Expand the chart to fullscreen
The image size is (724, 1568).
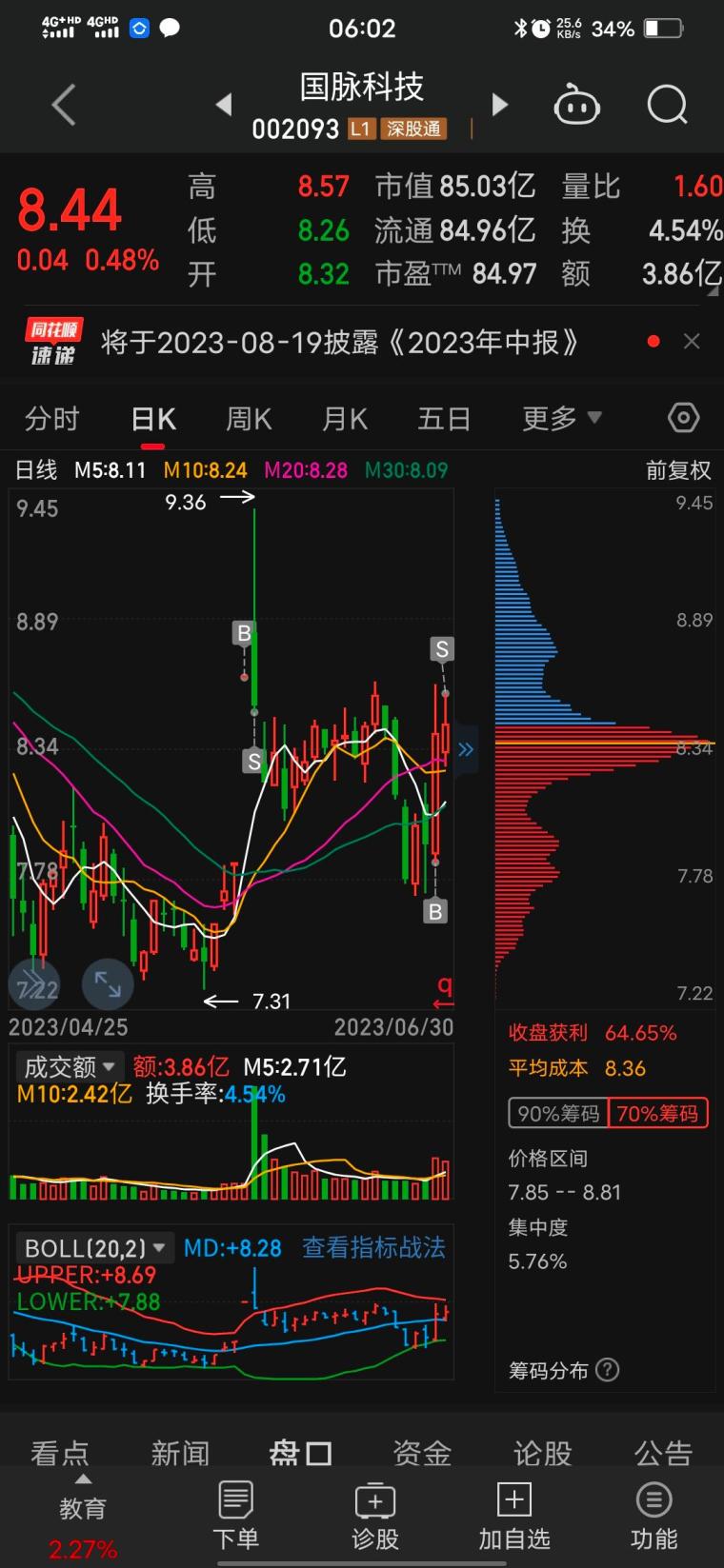(x=107, y=984)
